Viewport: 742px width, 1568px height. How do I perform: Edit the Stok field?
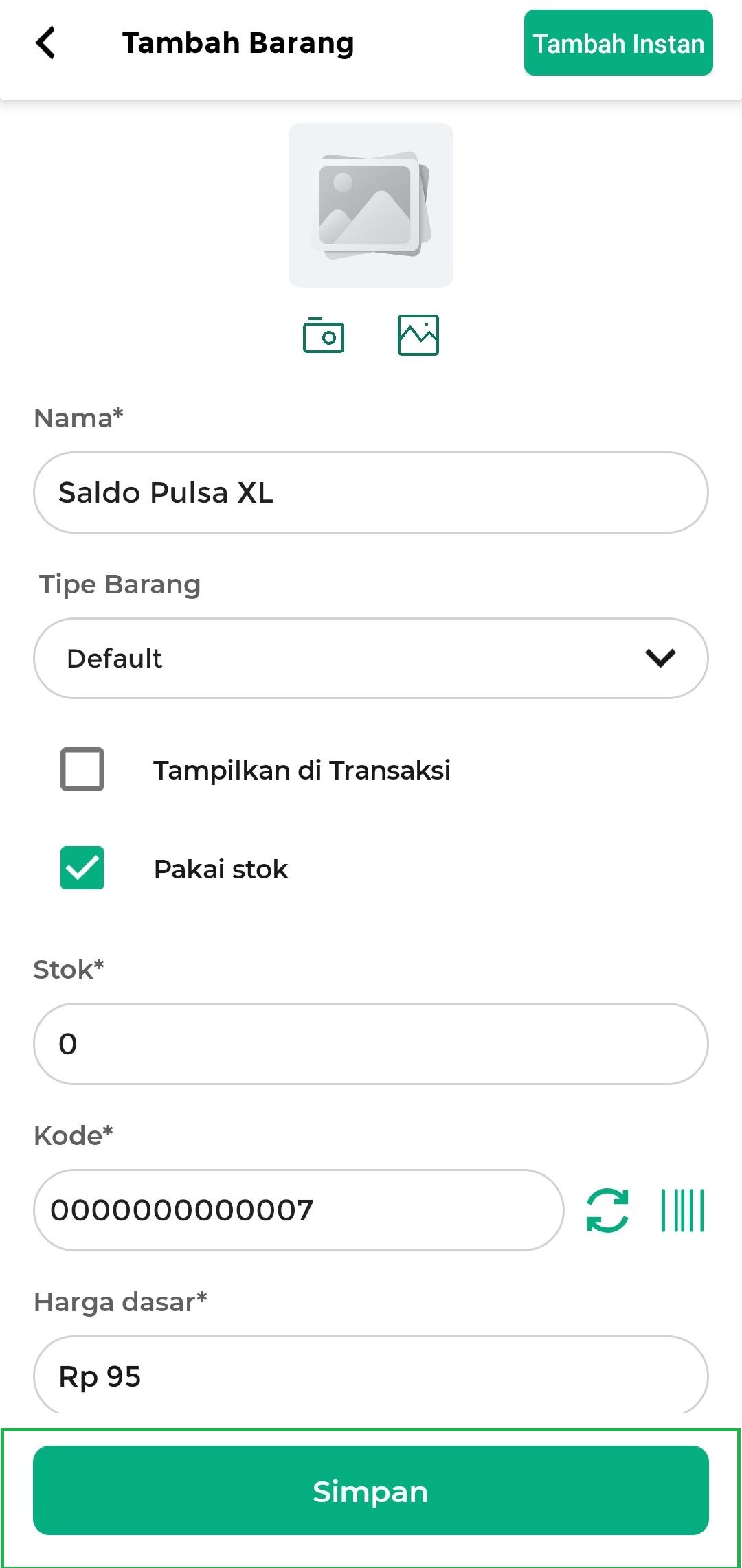tap(371, 1044)
